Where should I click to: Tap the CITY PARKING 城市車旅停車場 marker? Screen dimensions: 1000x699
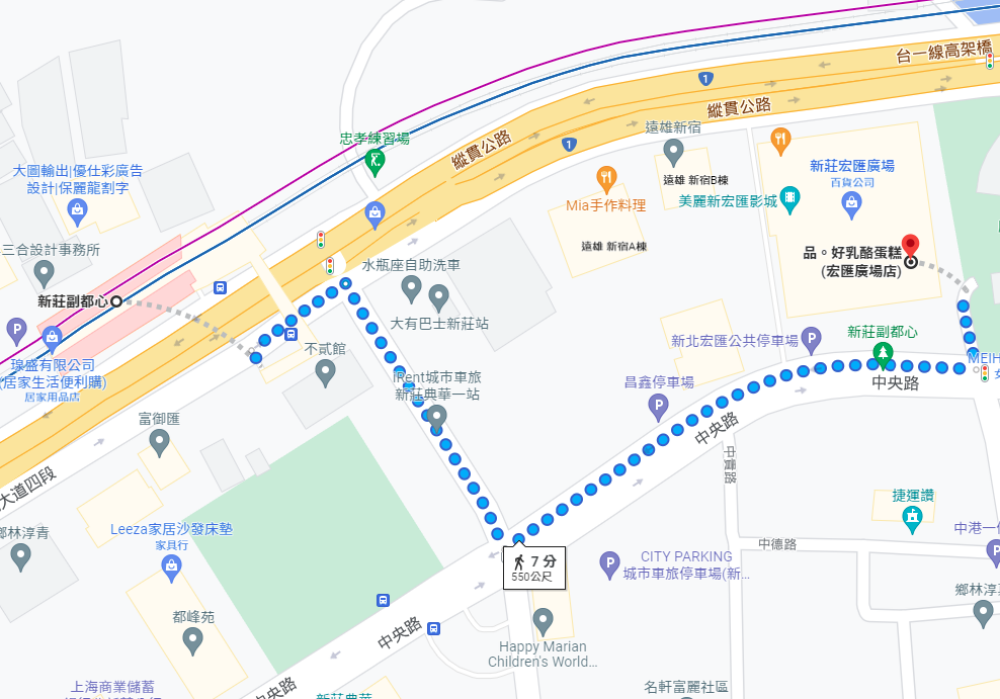point(609,566)
